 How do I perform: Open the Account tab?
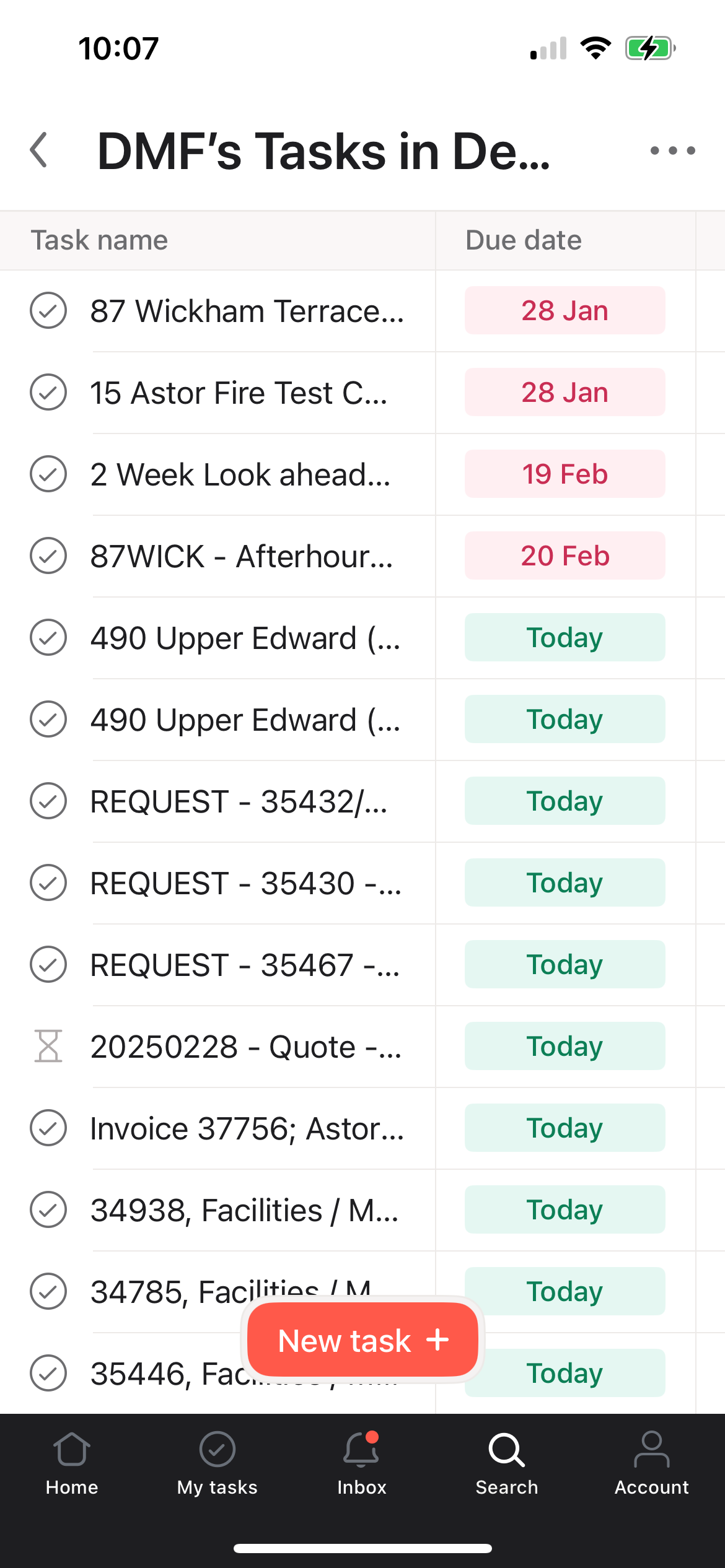pos(652,1465)
